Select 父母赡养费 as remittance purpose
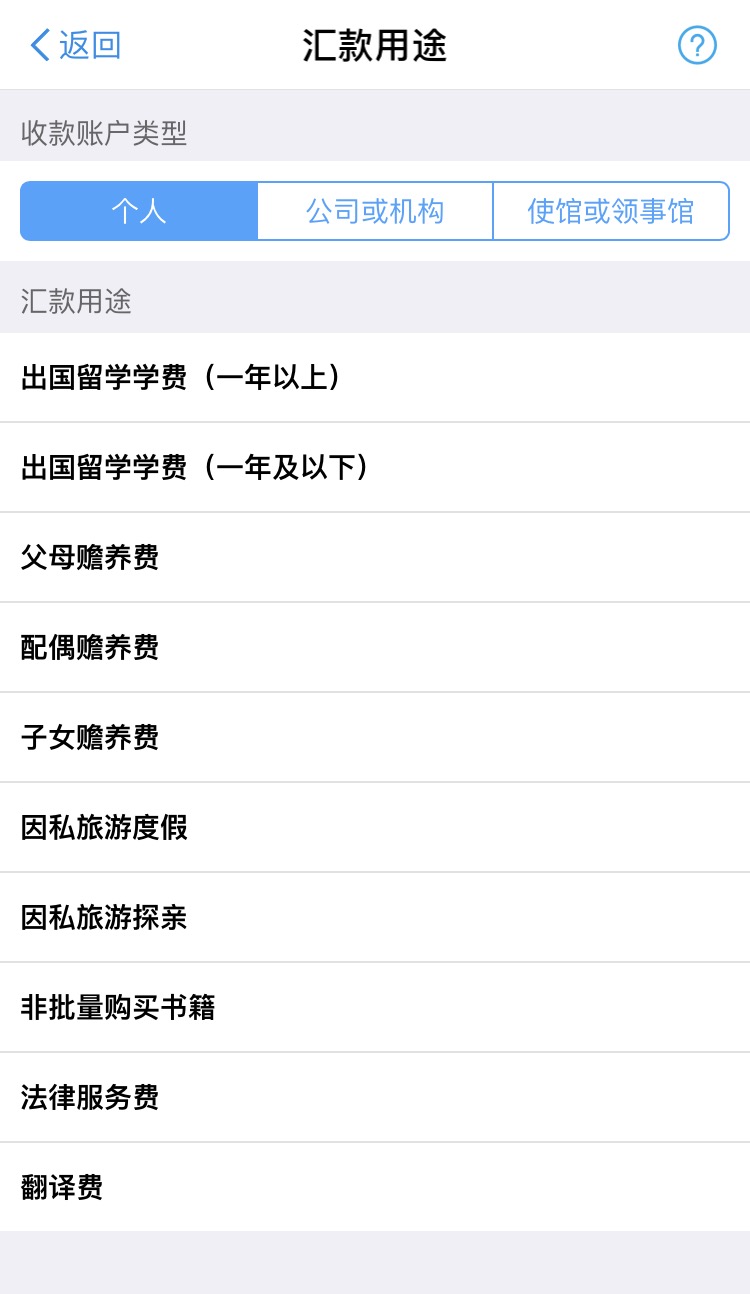The image size is (750, 1294). (x=375, y=558)
